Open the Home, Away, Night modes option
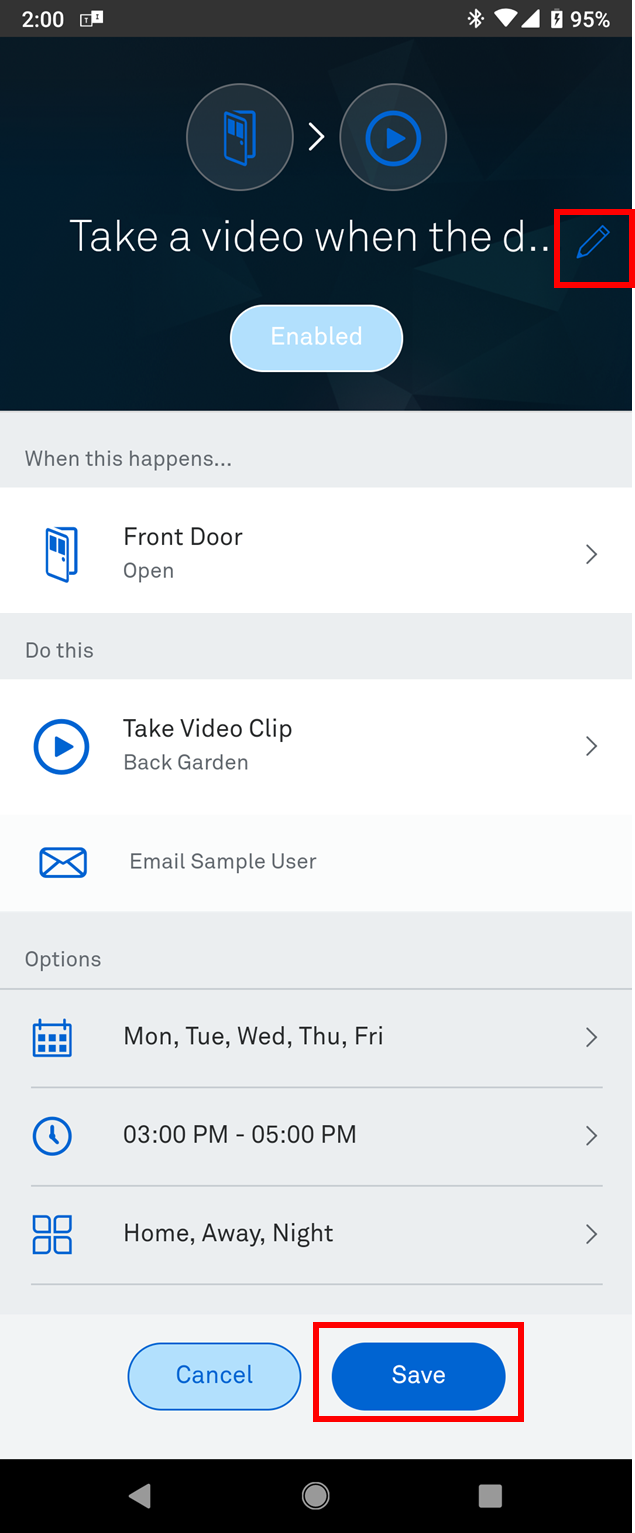Screen dimensions: 635x1533 pos(316,1233)
